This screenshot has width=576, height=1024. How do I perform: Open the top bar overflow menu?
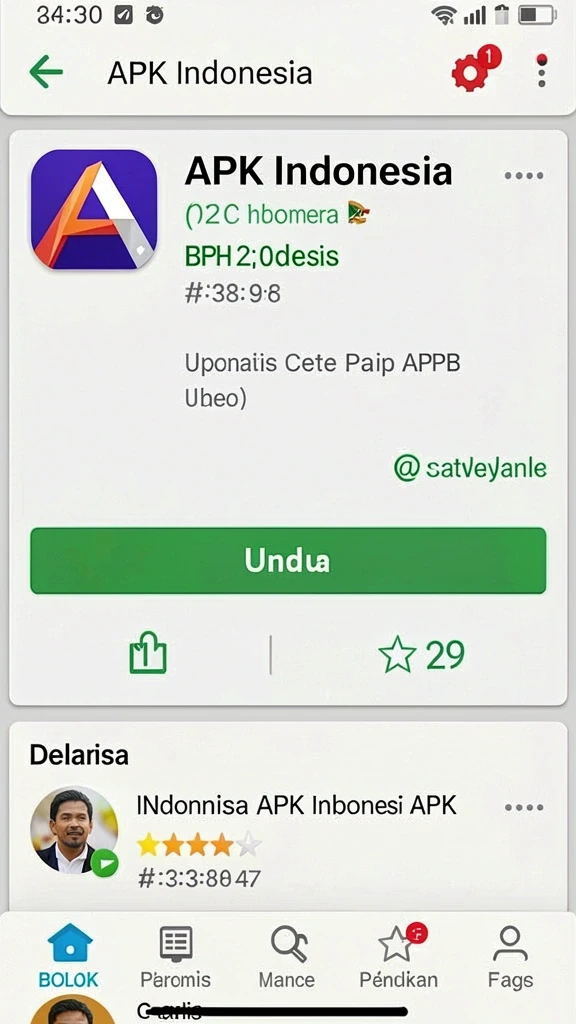pyautogui.click(x=541, y=71)
